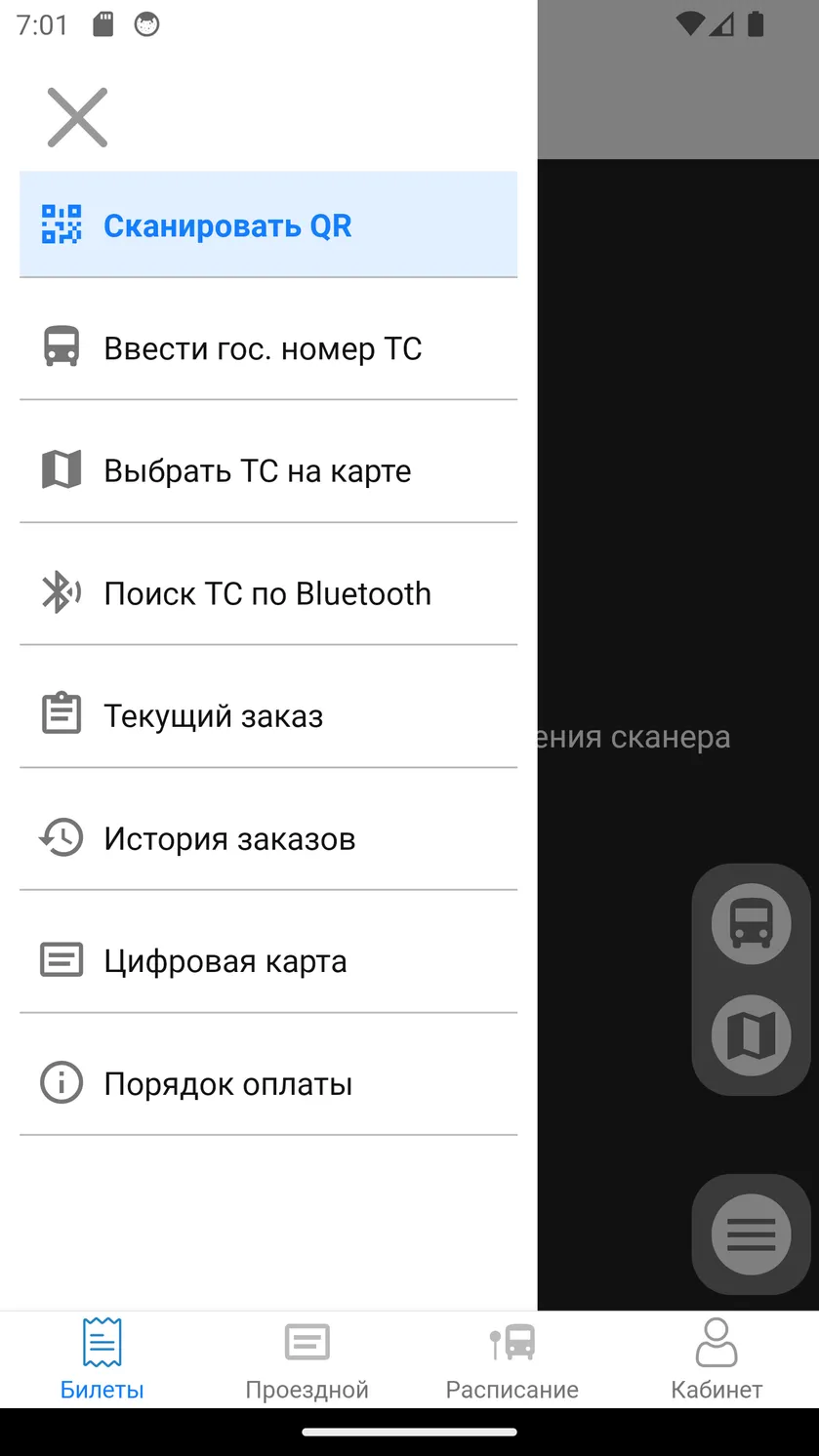Switch to the Проездной tab
The image size is (819, 1456).
307,1359
